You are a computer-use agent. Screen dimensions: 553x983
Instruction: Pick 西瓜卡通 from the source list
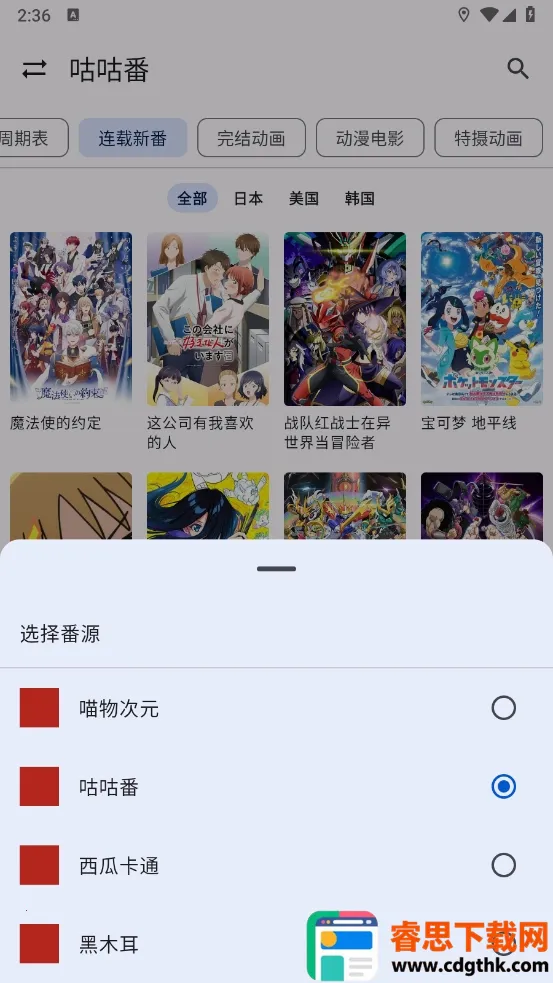276,865
